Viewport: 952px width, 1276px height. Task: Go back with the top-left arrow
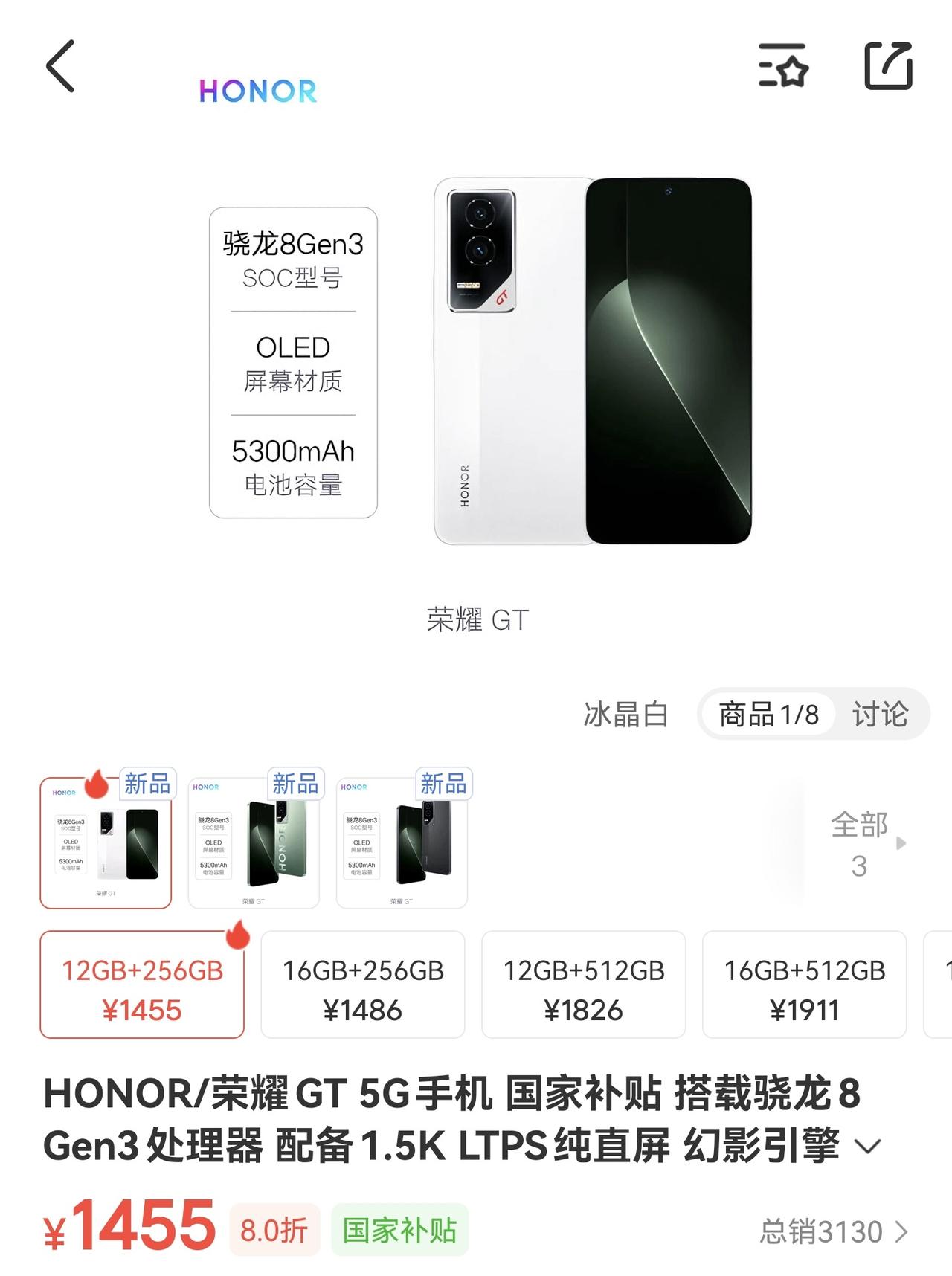tap(60, 66)
